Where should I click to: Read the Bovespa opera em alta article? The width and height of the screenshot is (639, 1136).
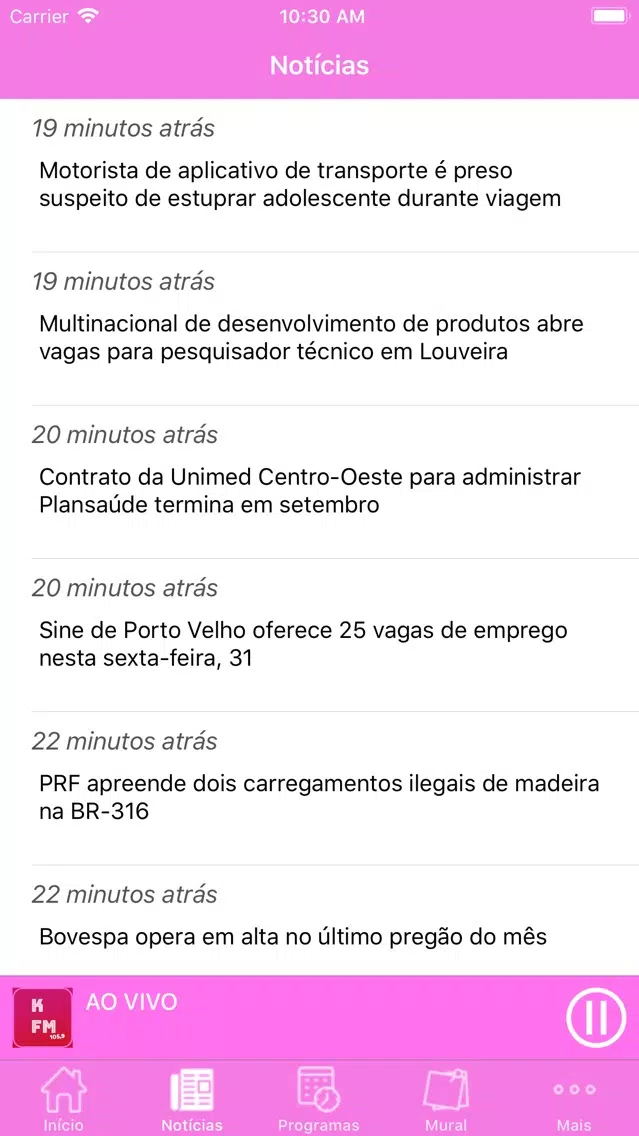(x=320, y=920)
